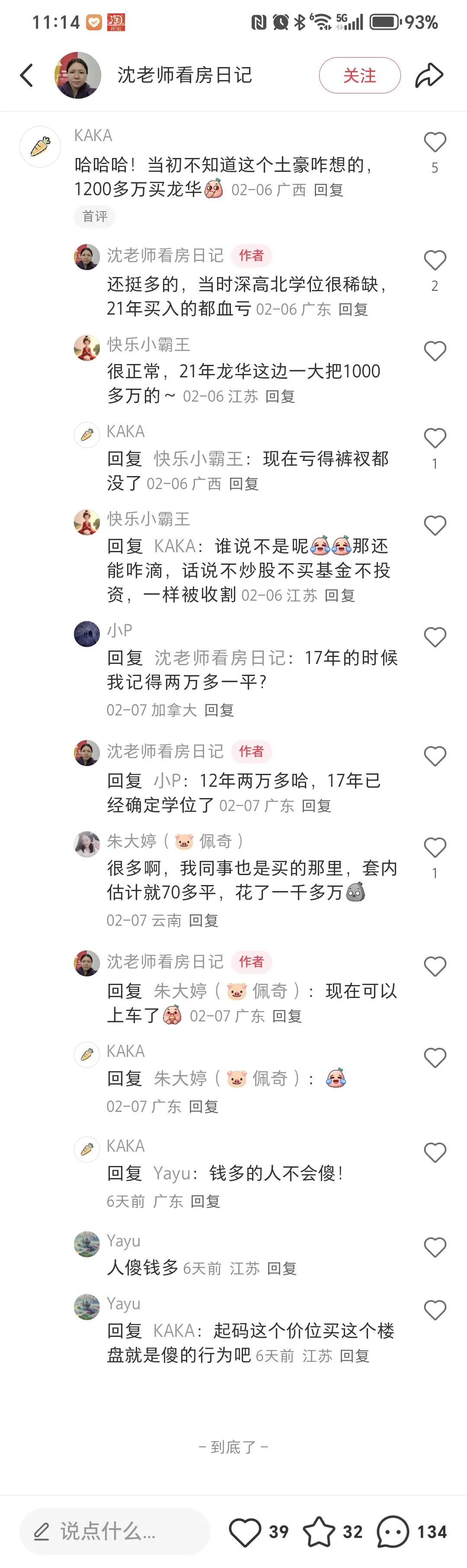Screen dimensions: 467x1568
Task: Open 朱大婷's profile avatar
Action: (87, 844)
